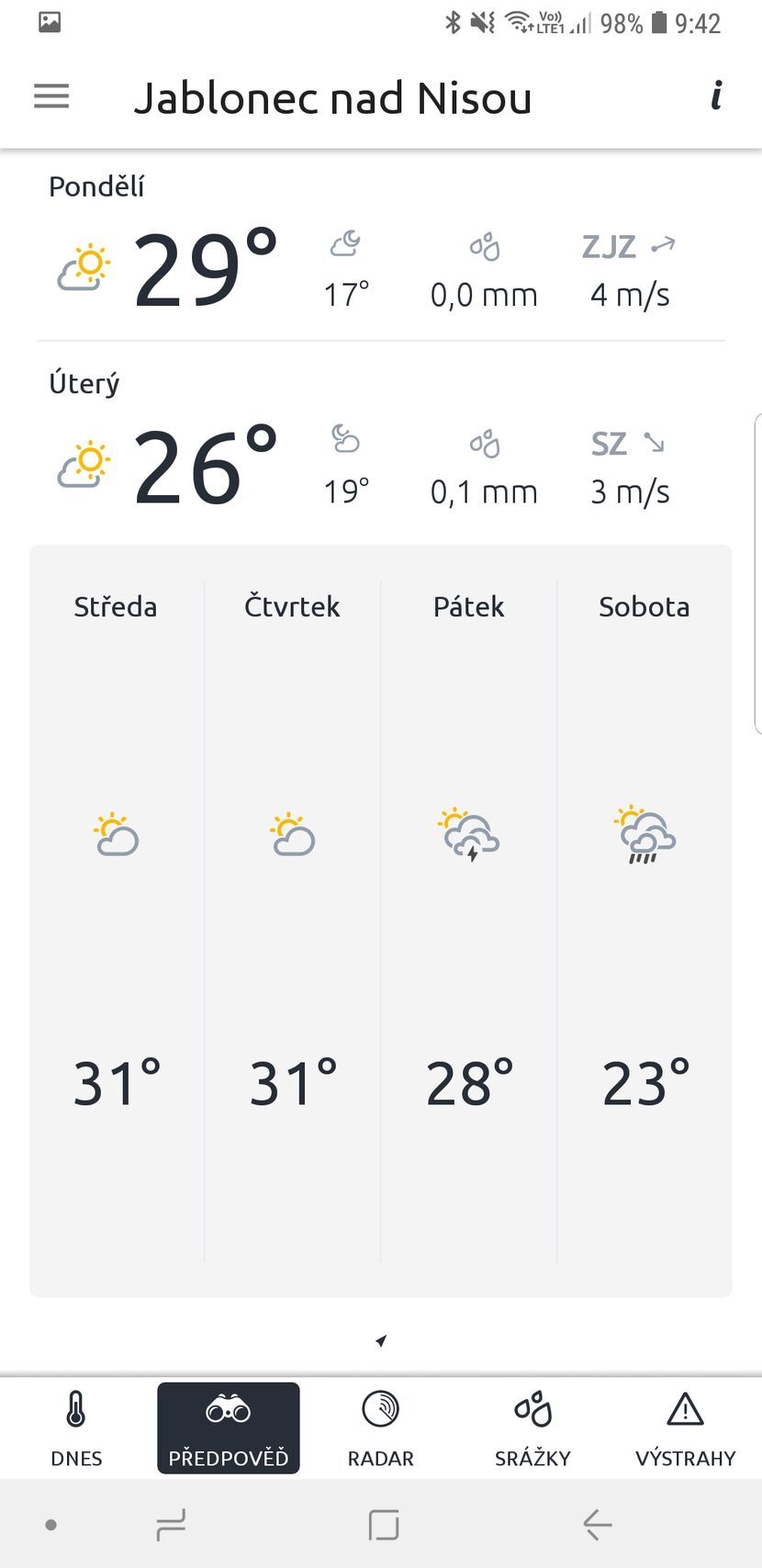Viewport: 762px width, 1568px height.
Task: Open the DNES thermometer icon
Action: 76,1407
